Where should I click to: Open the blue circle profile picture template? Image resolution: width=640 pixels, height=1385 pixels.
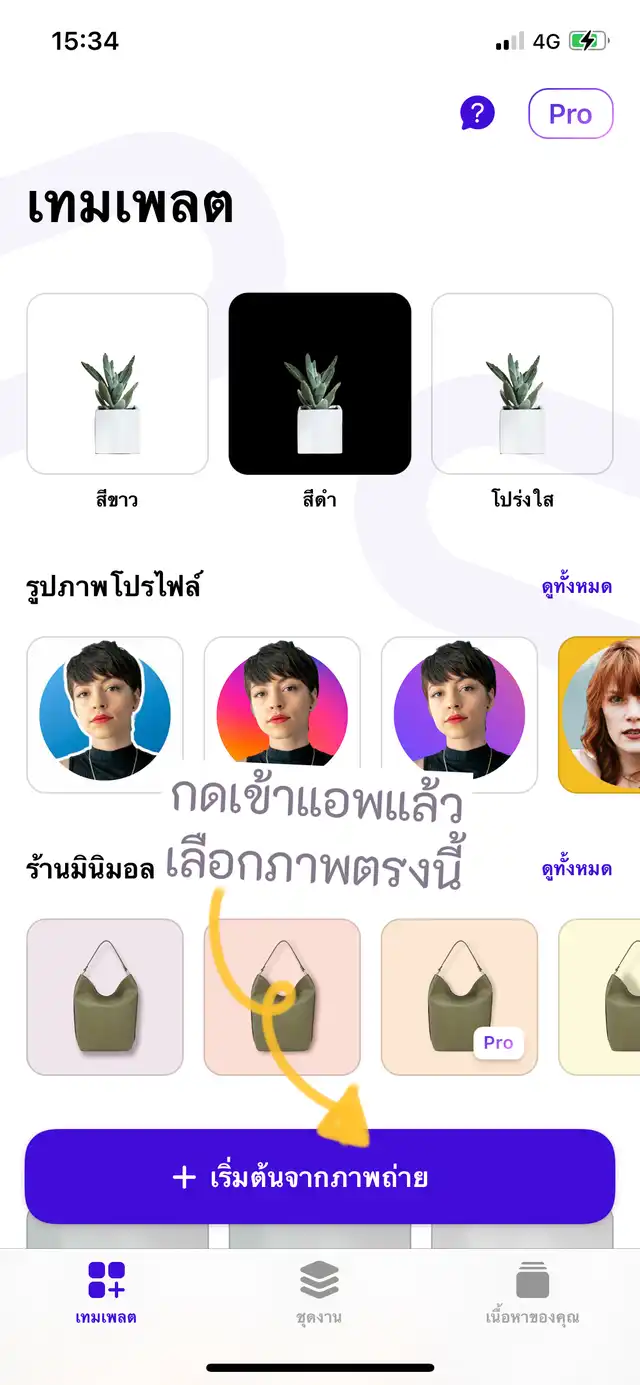(x=105, y=714)
